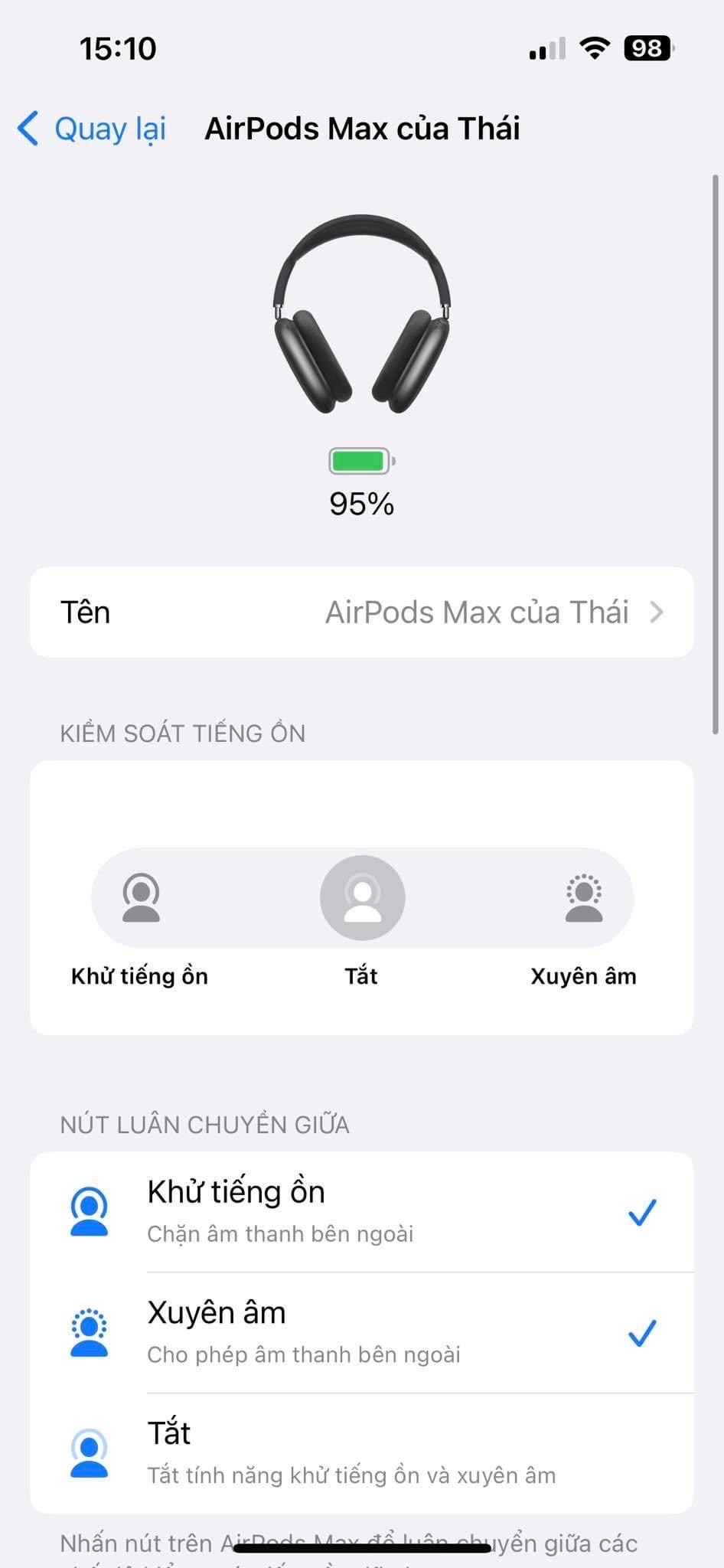Uncheck Khử tiếng ồn in button cycle list
The height and width of the screenshot is (1568, 724).
pyautogui.click(x=361, y=1212)
